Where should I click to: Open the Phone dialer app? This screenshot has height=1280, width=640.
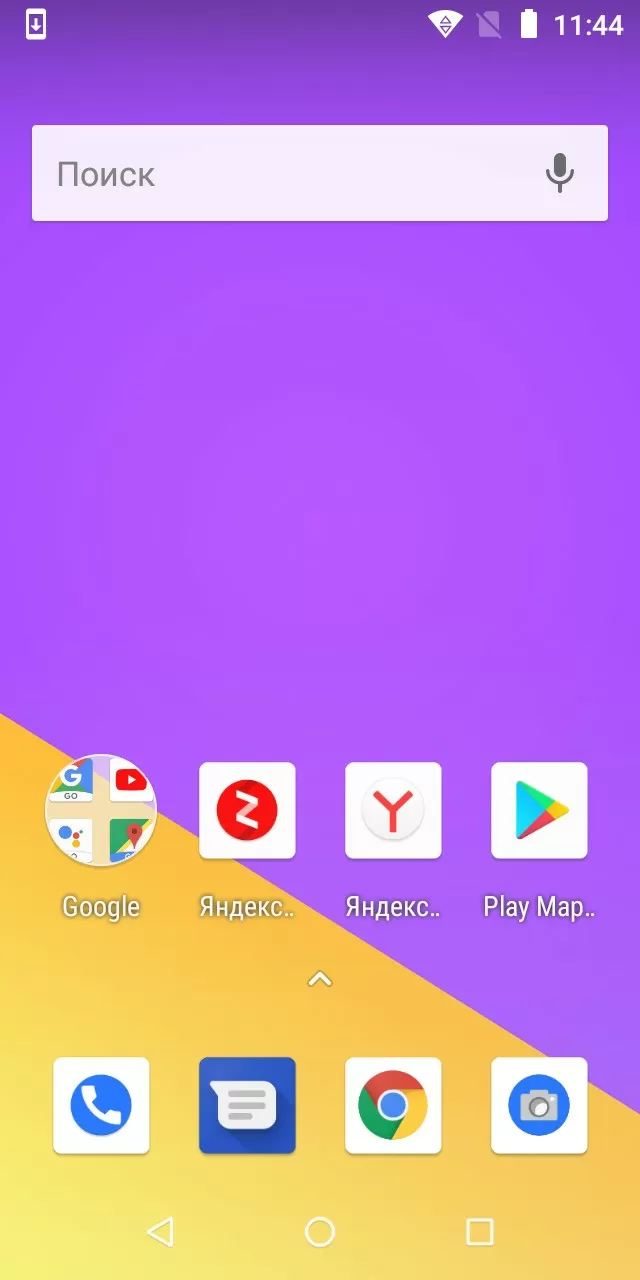pyautogui.click(x=101, y=1105)
